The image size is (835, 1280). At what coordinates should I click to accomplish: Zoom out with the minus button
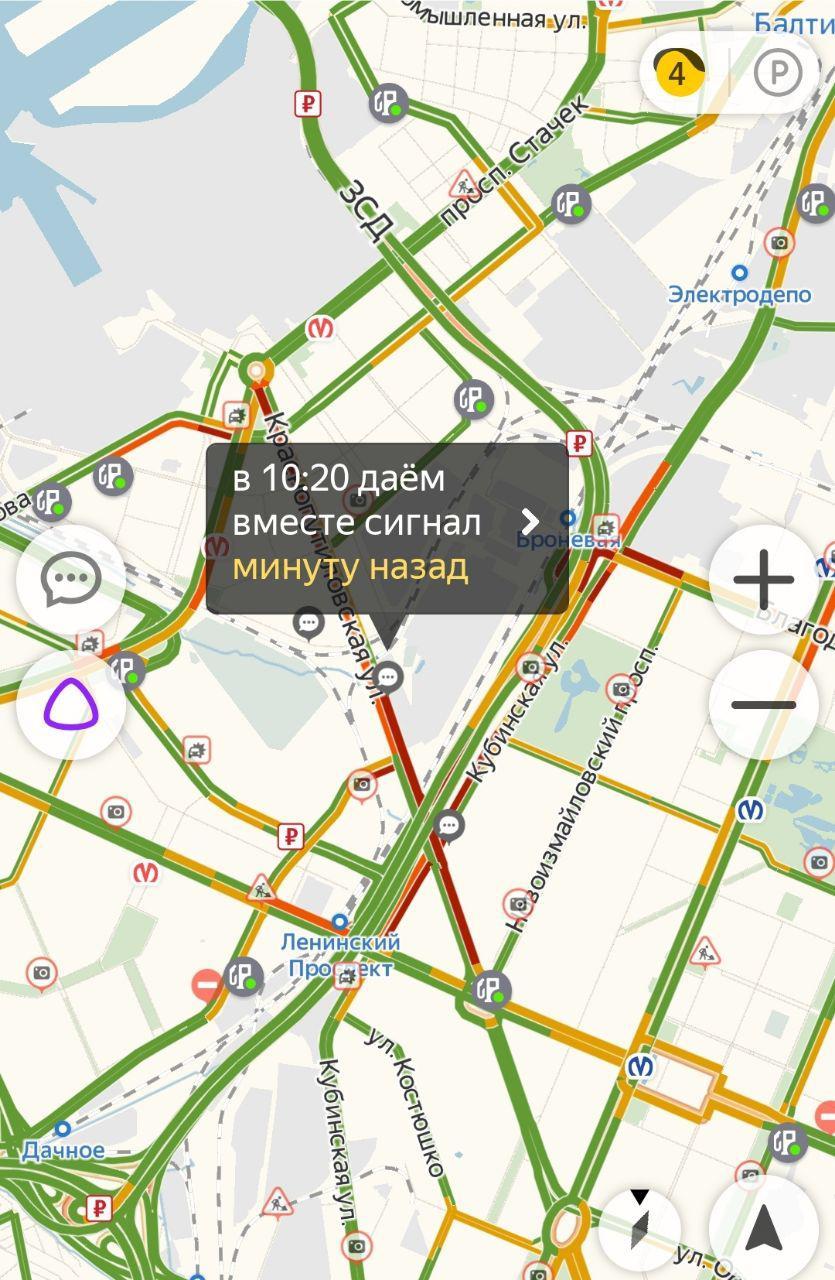coord(763,704)
